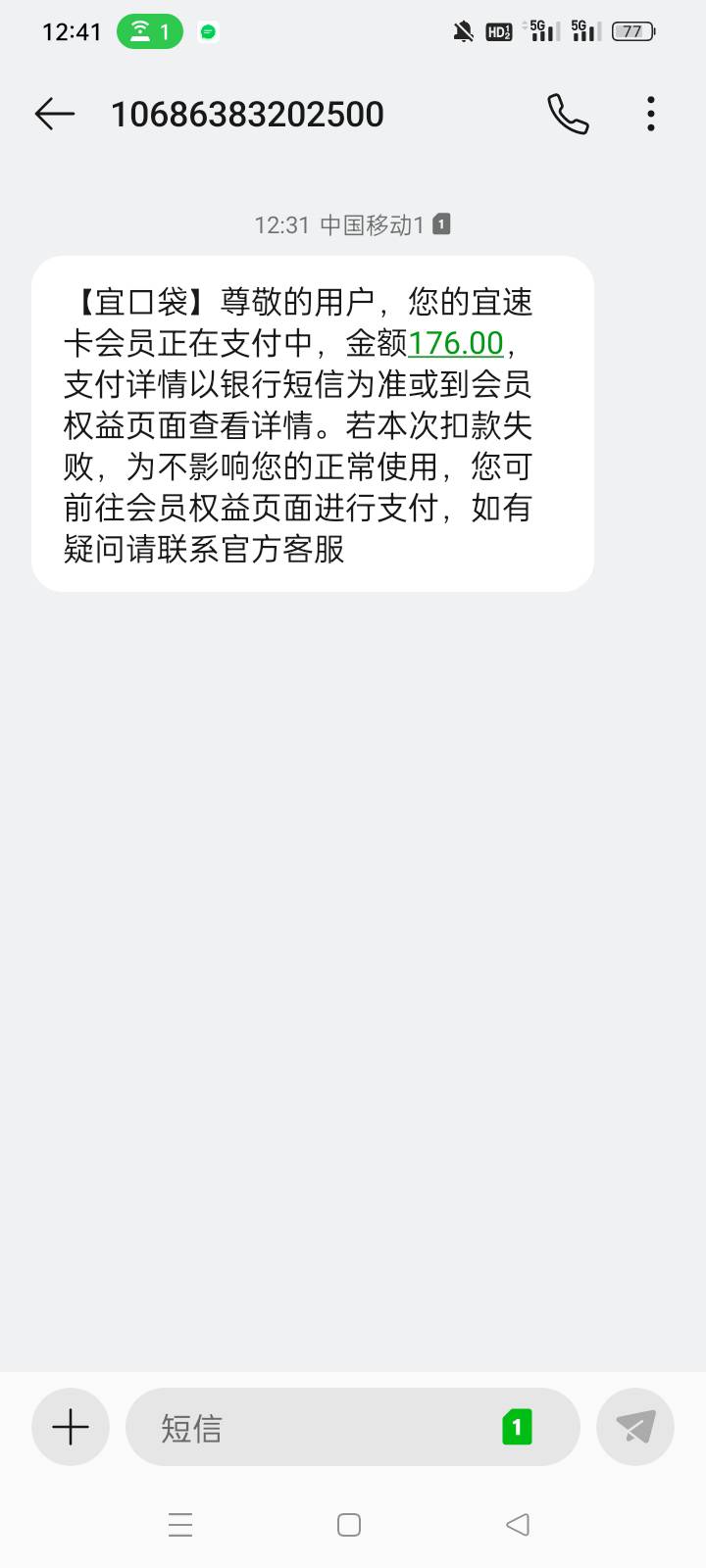Go back to the message list

(55, 115)
